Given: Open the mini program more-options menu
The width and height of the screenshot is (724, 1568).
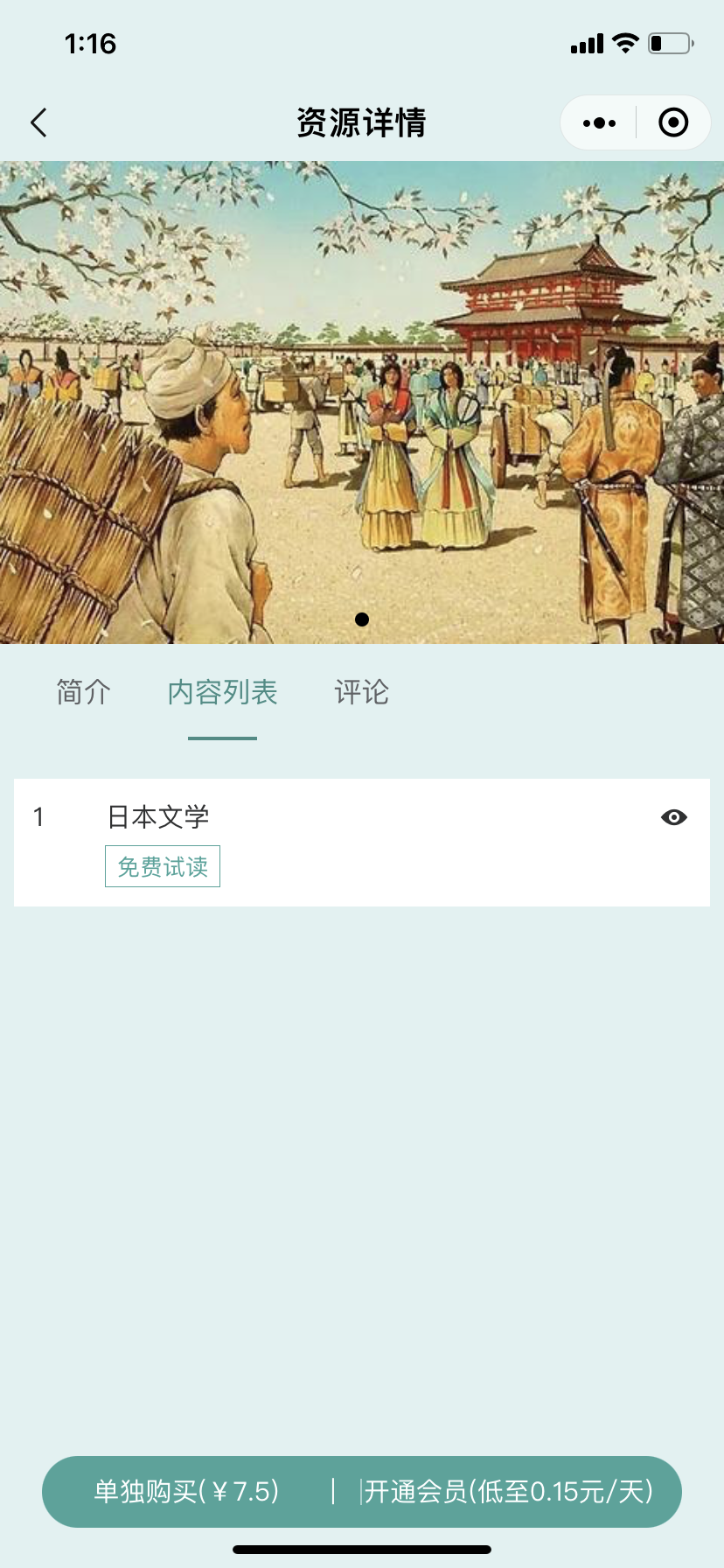Looking at the screenshot, I should 599,122.
